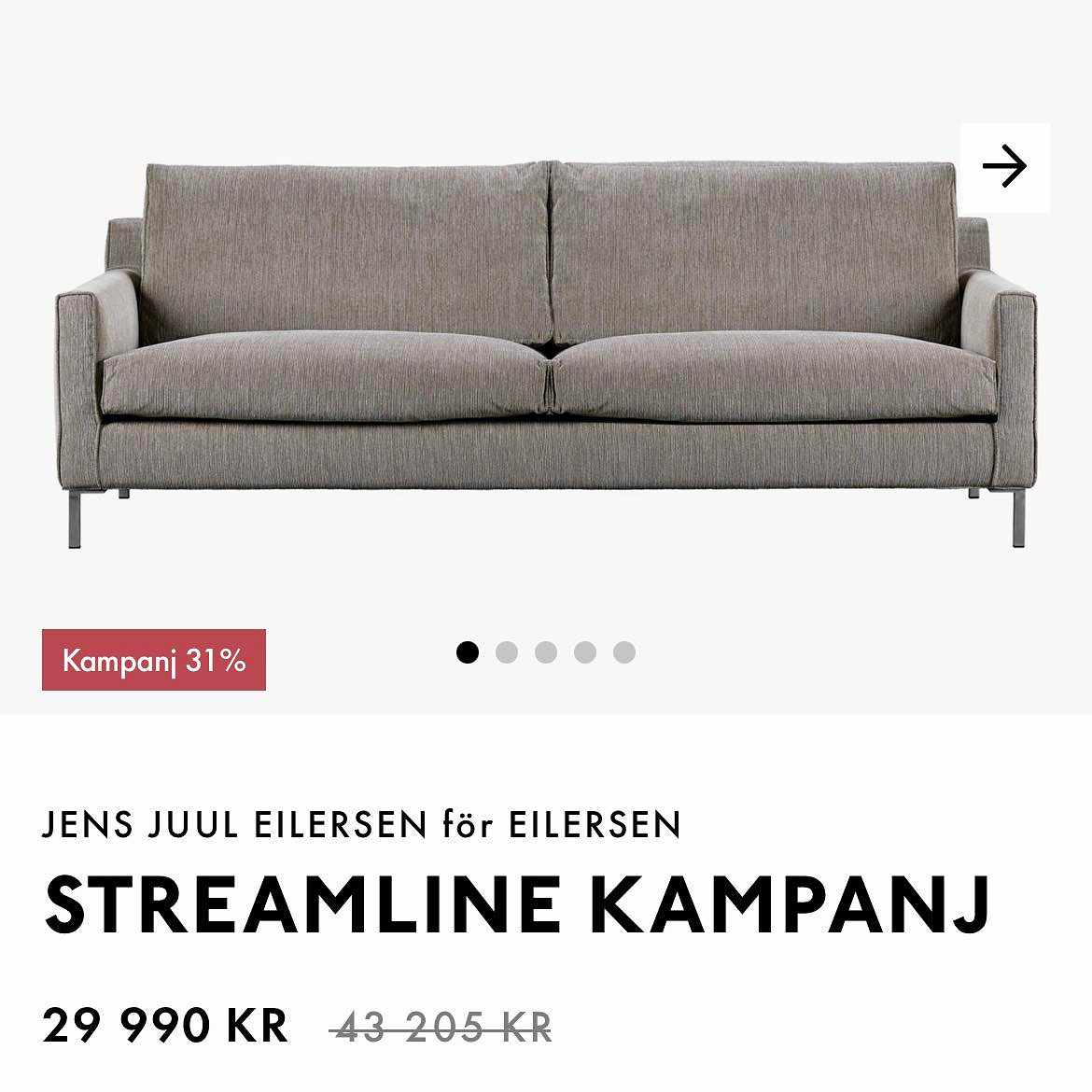Open the last image via fifth dot

pos(624,651)
